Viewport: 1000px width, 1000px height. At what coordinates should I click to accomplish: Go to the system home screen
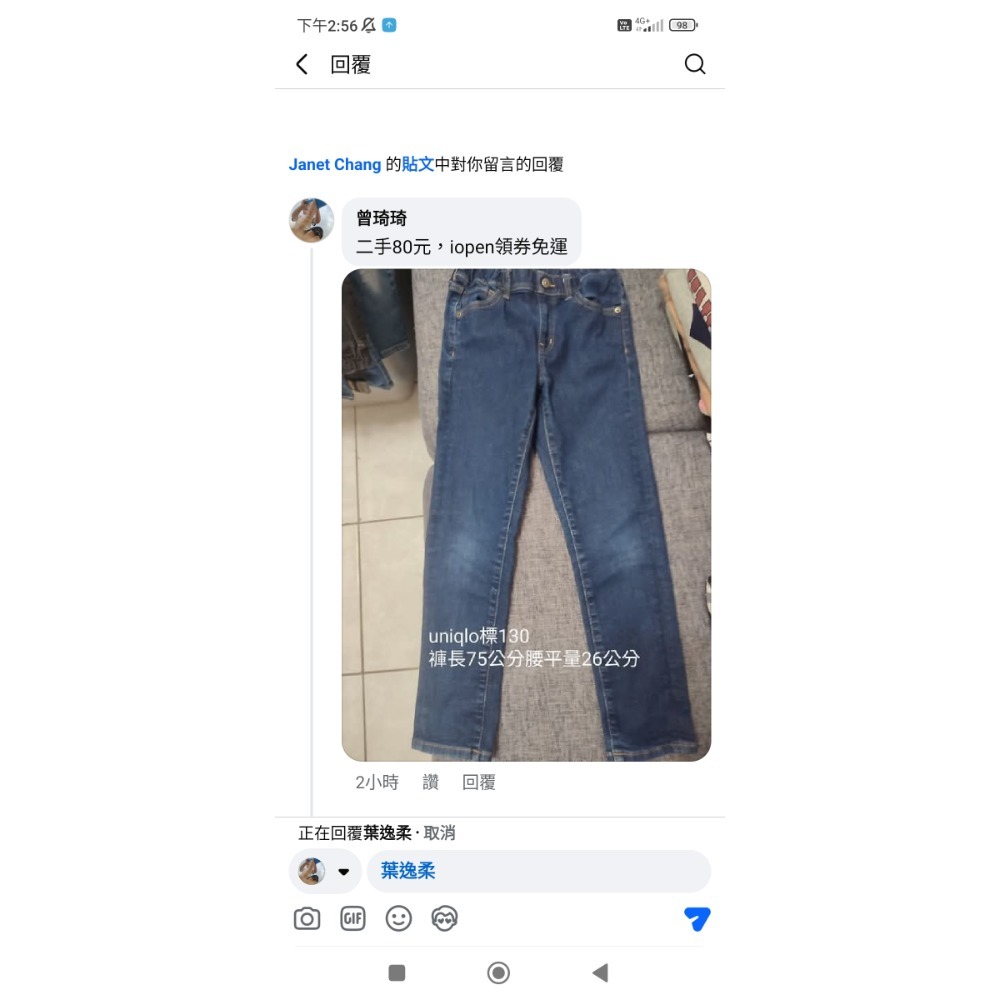point(498,973)
